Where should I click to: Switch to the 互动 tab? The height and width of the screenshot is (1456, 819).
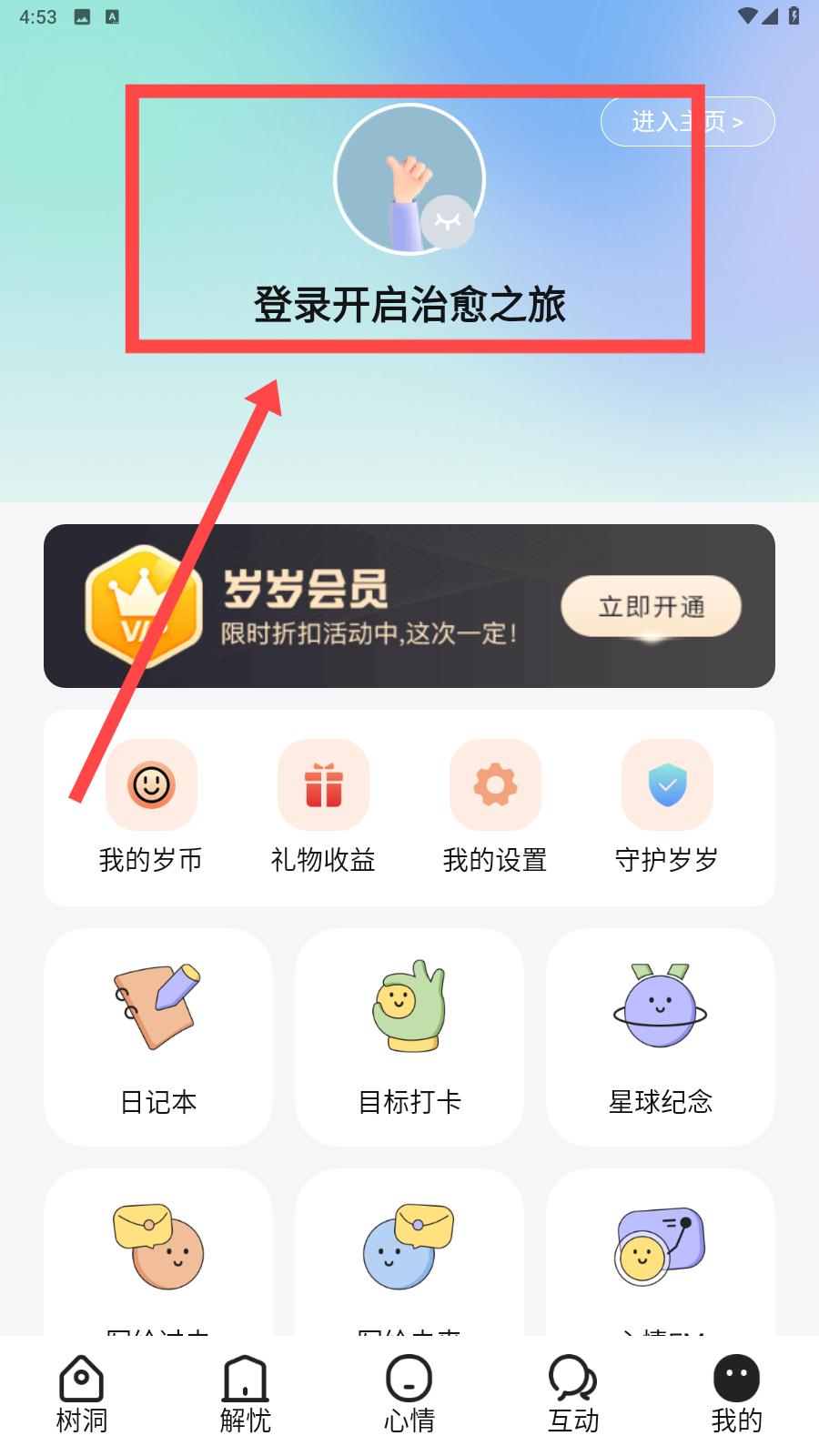click(x=573, y=1395)
